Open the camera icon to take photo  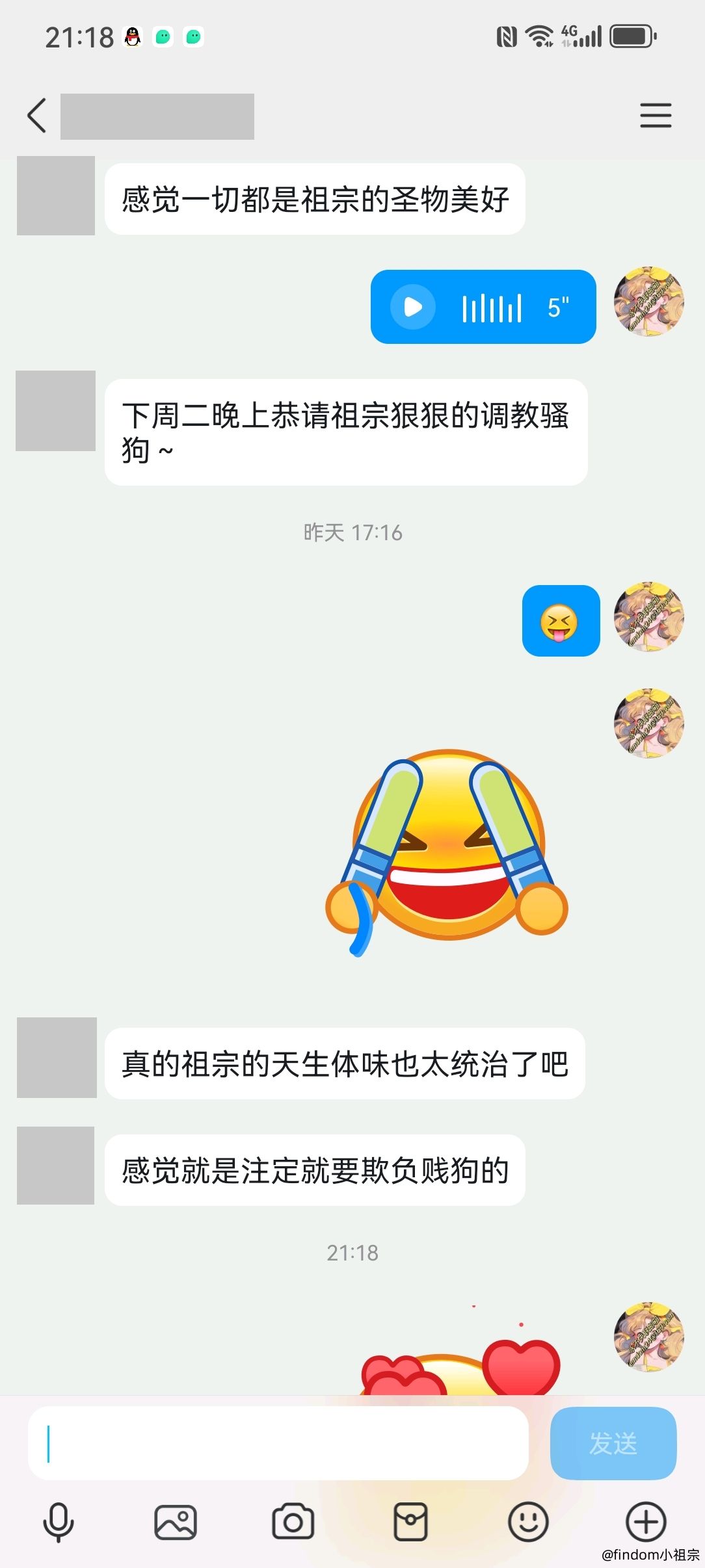click(293, 1522)
